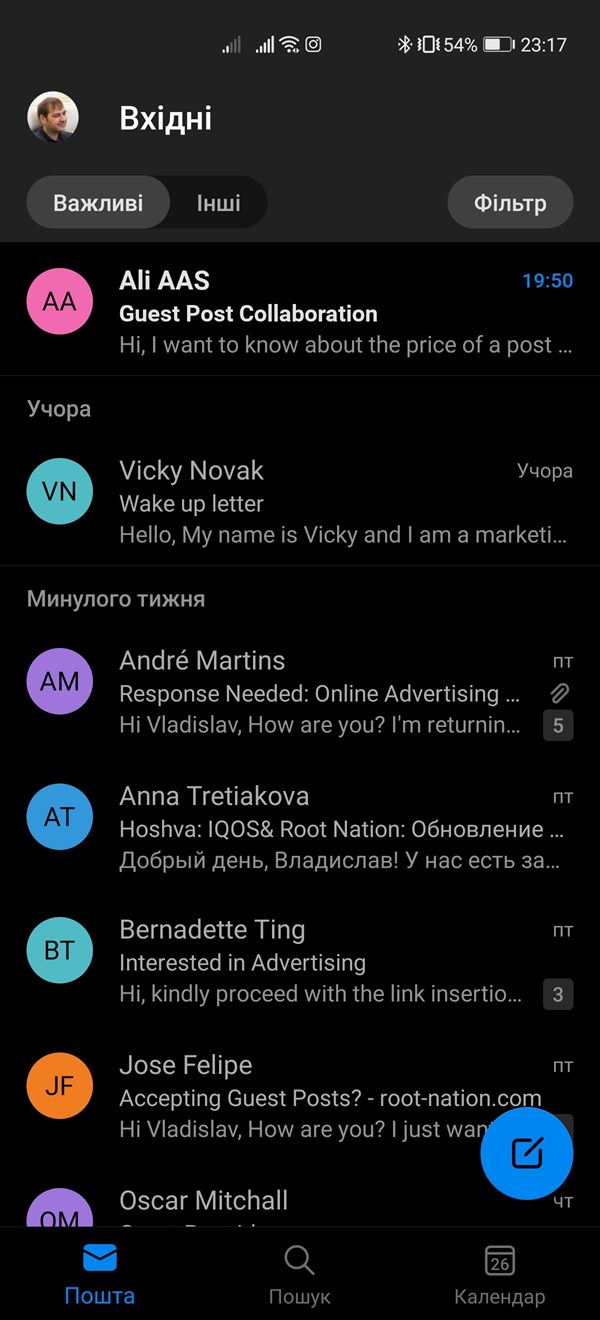Open the Фільтр button

pos(510,203)
